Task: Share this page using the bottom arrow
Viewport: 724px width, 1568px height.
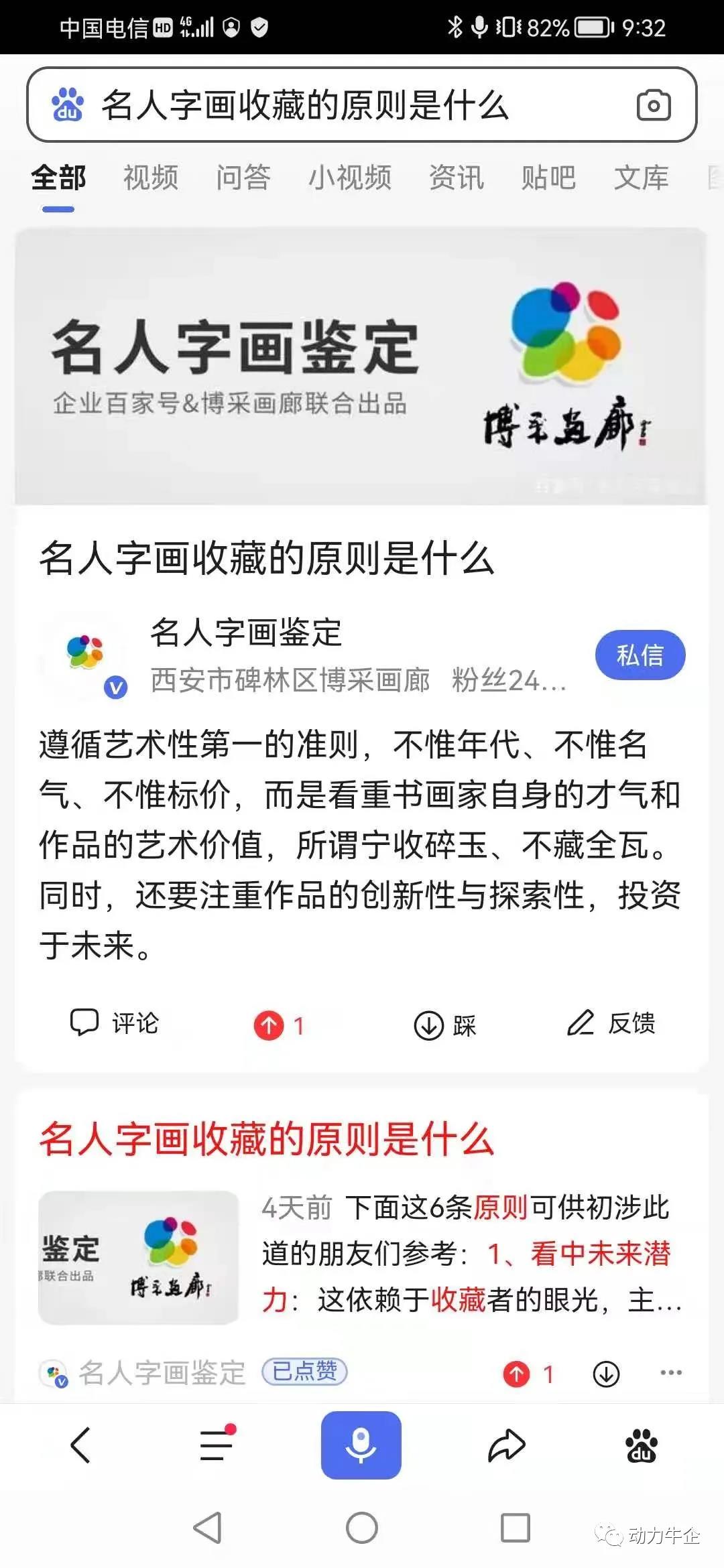Action: point(506,1445)
